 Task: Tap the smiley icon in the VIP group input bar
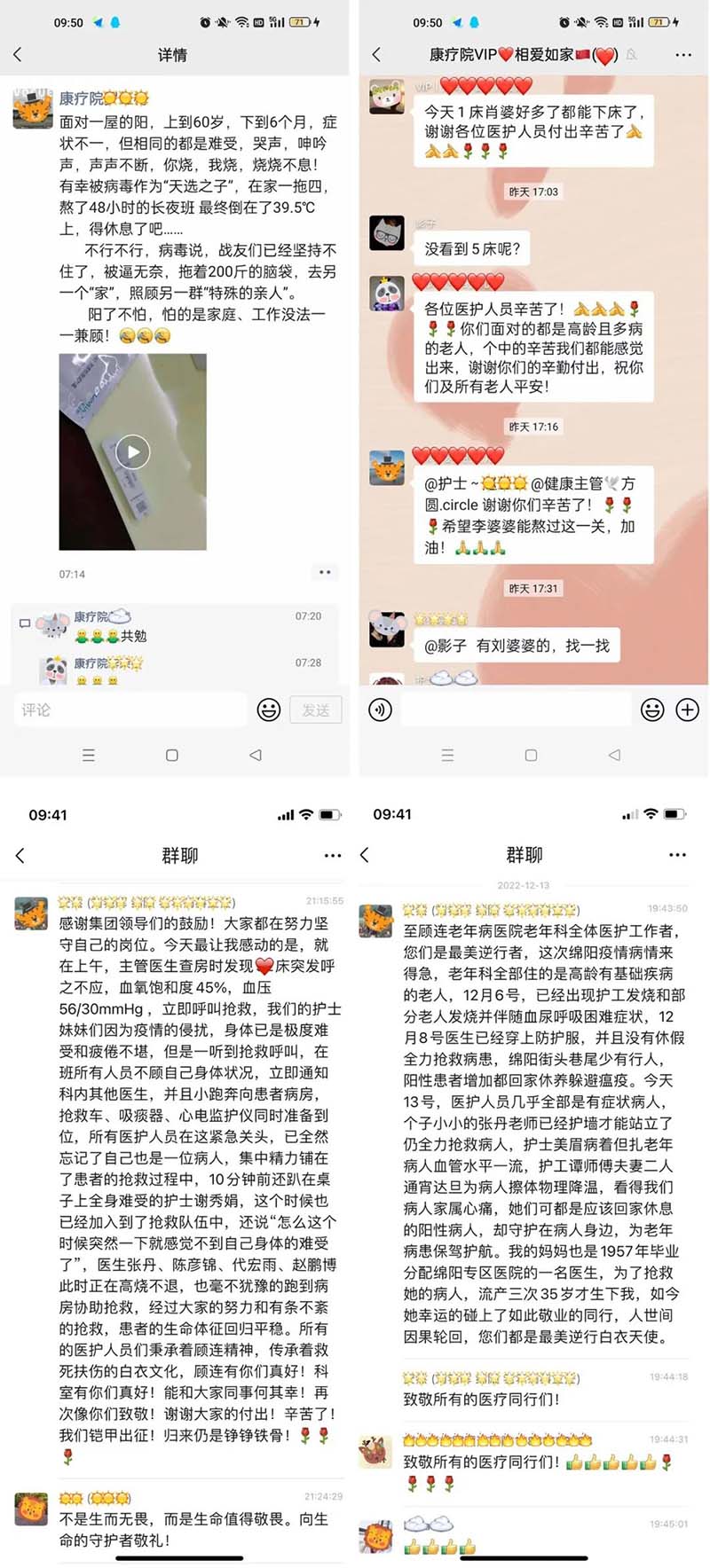pos(653,710)
